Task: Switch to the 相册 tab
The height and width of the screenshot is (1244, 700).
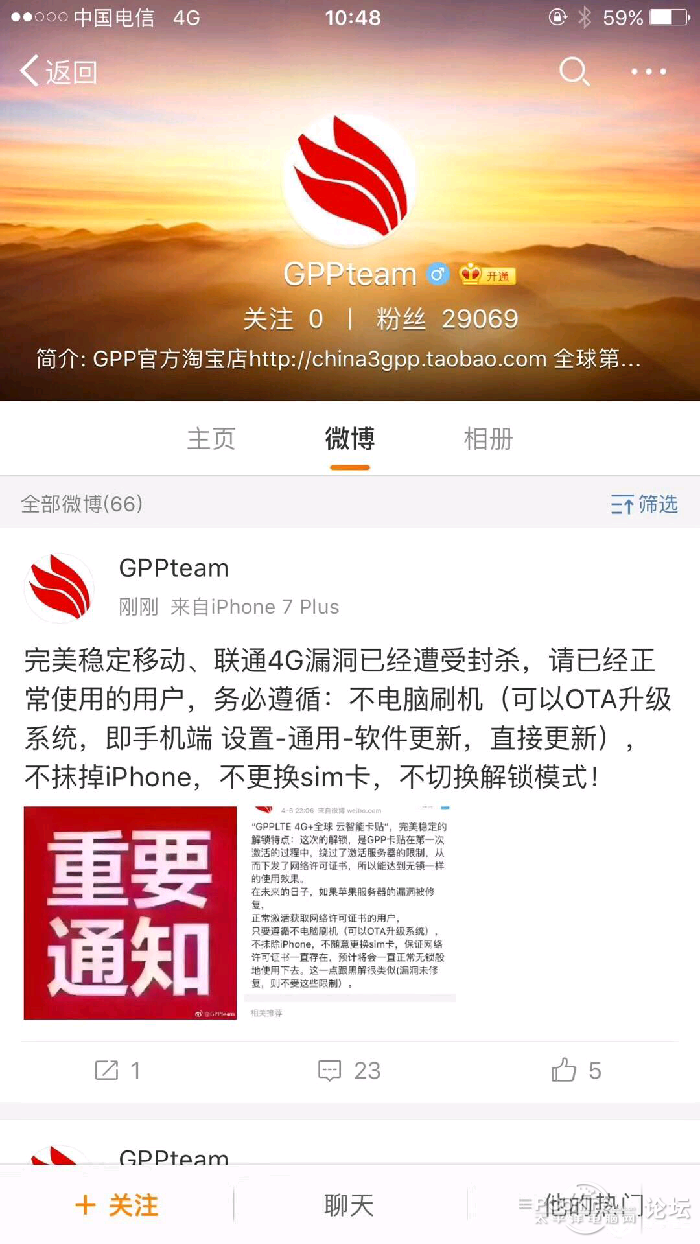Action: (488, 439)
